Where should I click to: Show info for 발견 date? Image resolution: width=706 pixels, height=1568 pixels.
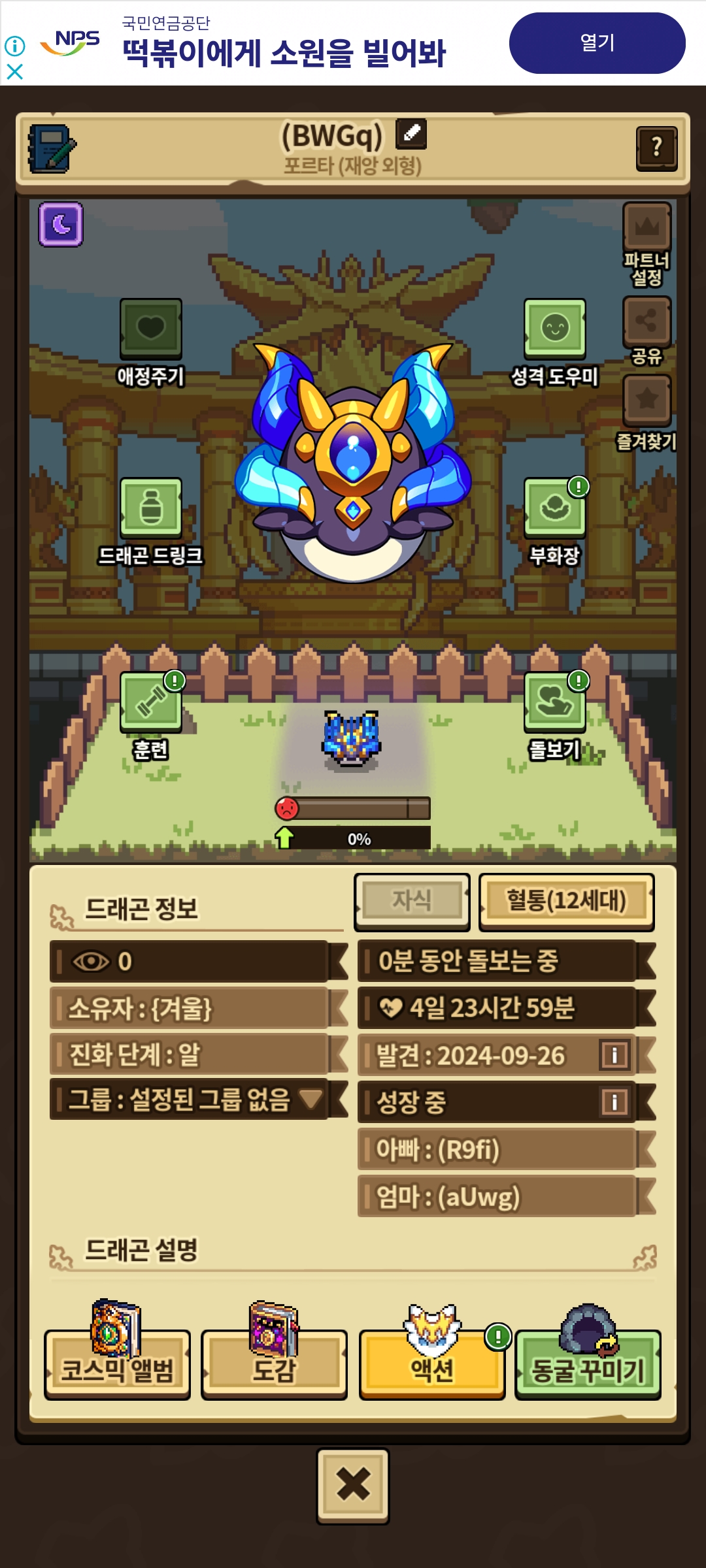click(614, 1054)
